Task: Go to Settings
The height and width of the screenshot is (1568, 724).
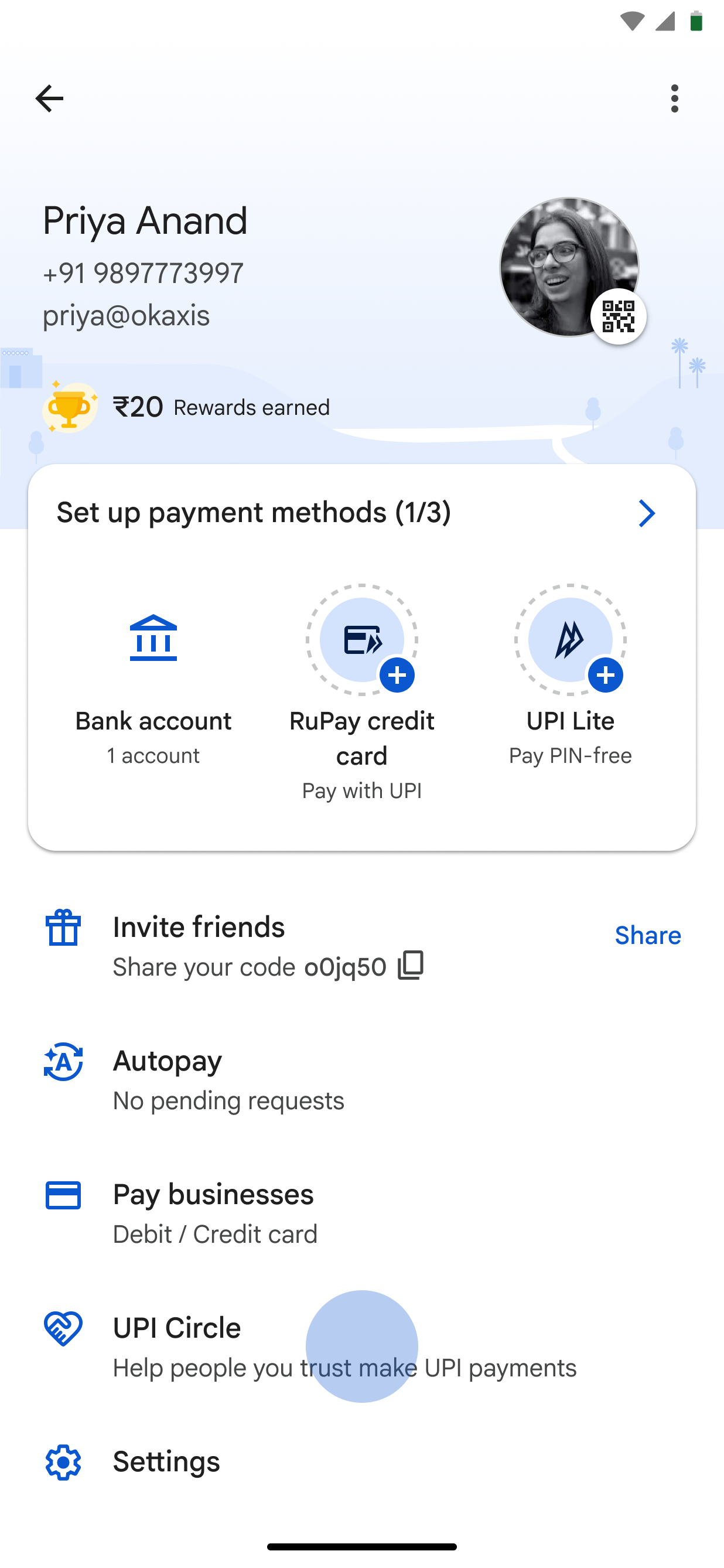Action: click(166, 1462)
